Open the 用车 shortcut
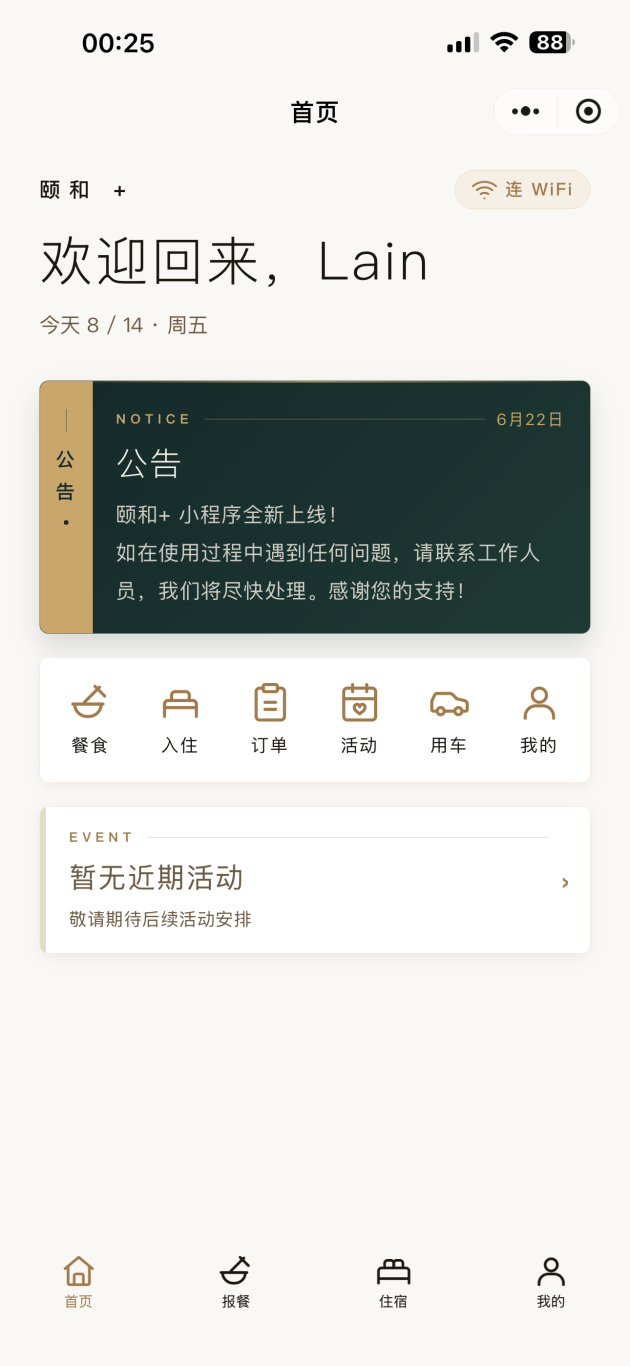Viewport: 630px width, 1366px height. tap(449, 719)
